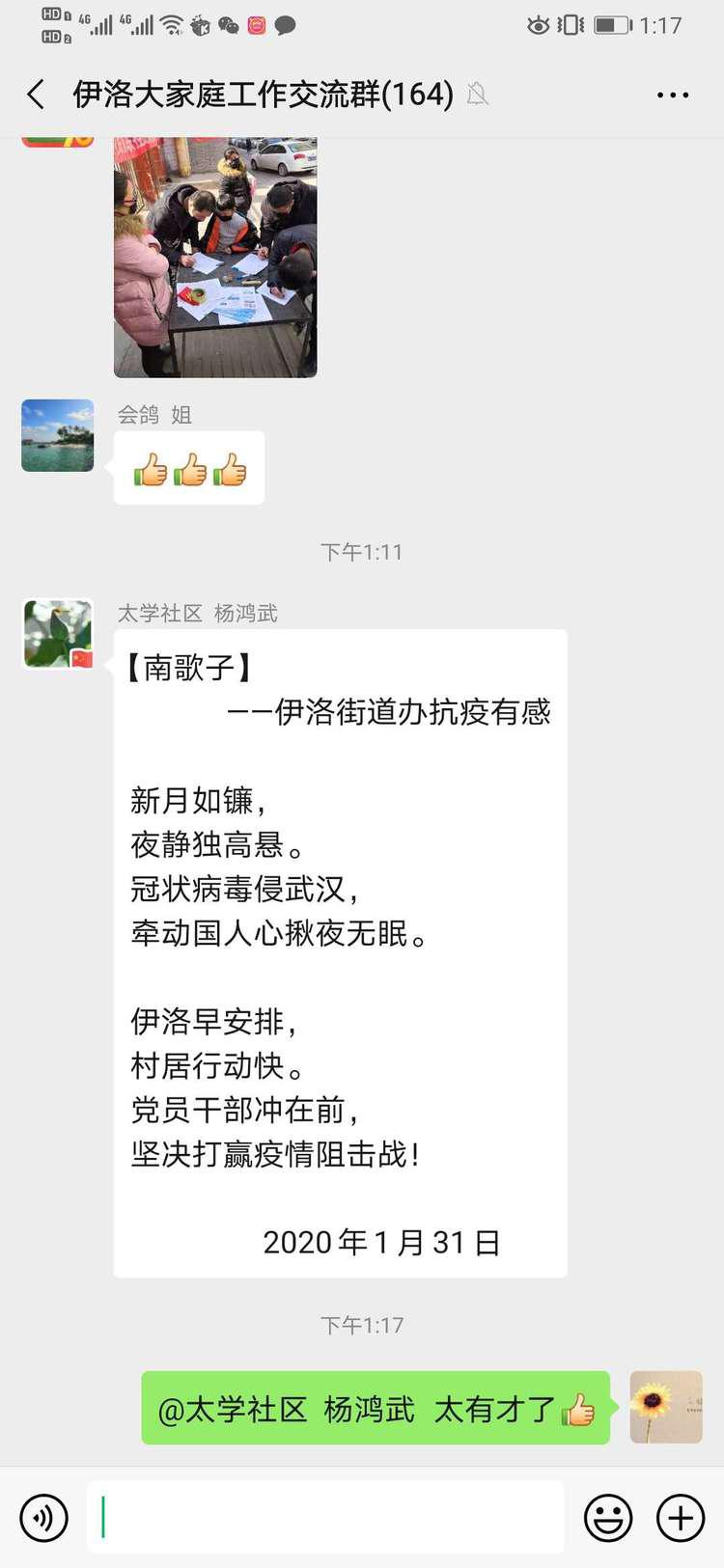Tap 杨鸿武's flower avatar
The width and height of the screenshot is (724, 1568).
pyautogui.click(x=58, y=634)
